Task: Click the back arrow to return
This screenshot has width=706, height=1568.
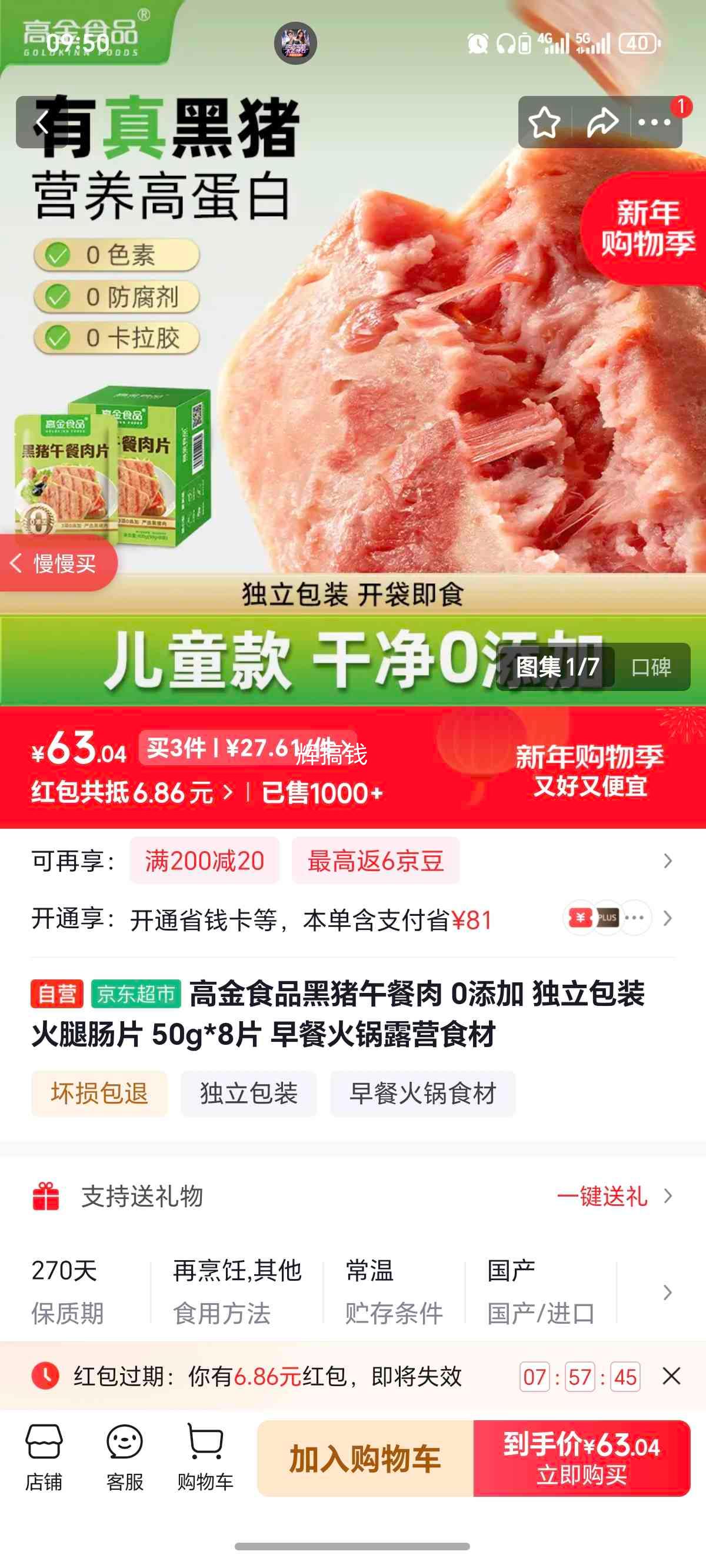Action: pyautogui.click(x=40, y=122)
